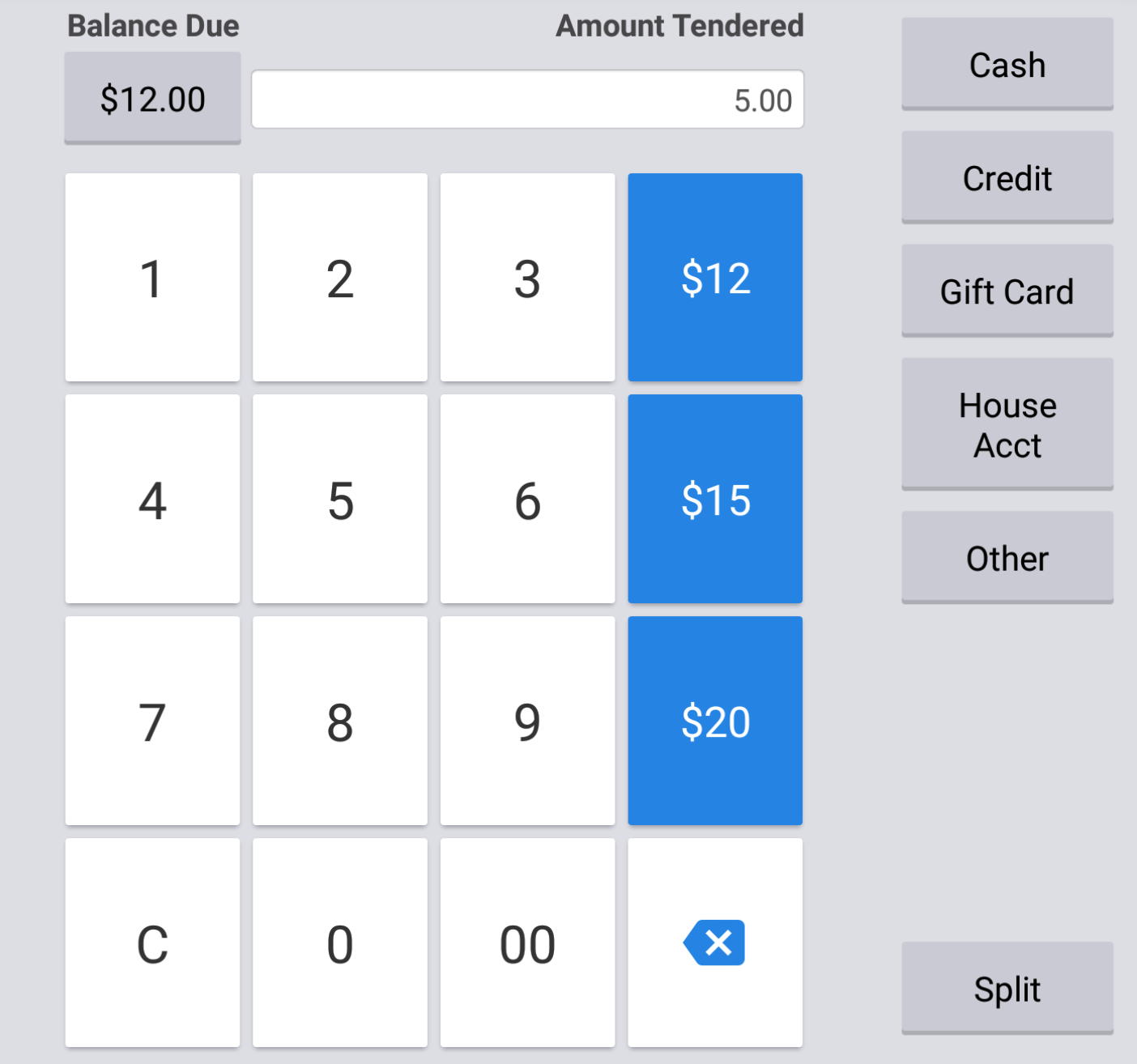The width and height of the screenshot is (1137, 1064).
Task: Tap number 3 on the keypad
Action: (527, 278)
